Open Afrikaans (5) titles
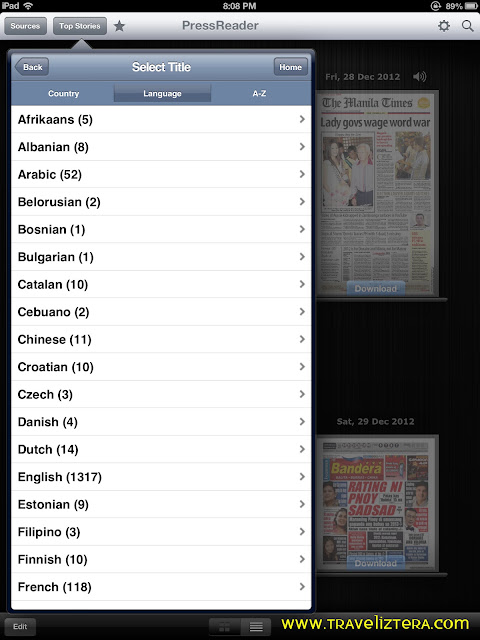 [x=161, y=119]
